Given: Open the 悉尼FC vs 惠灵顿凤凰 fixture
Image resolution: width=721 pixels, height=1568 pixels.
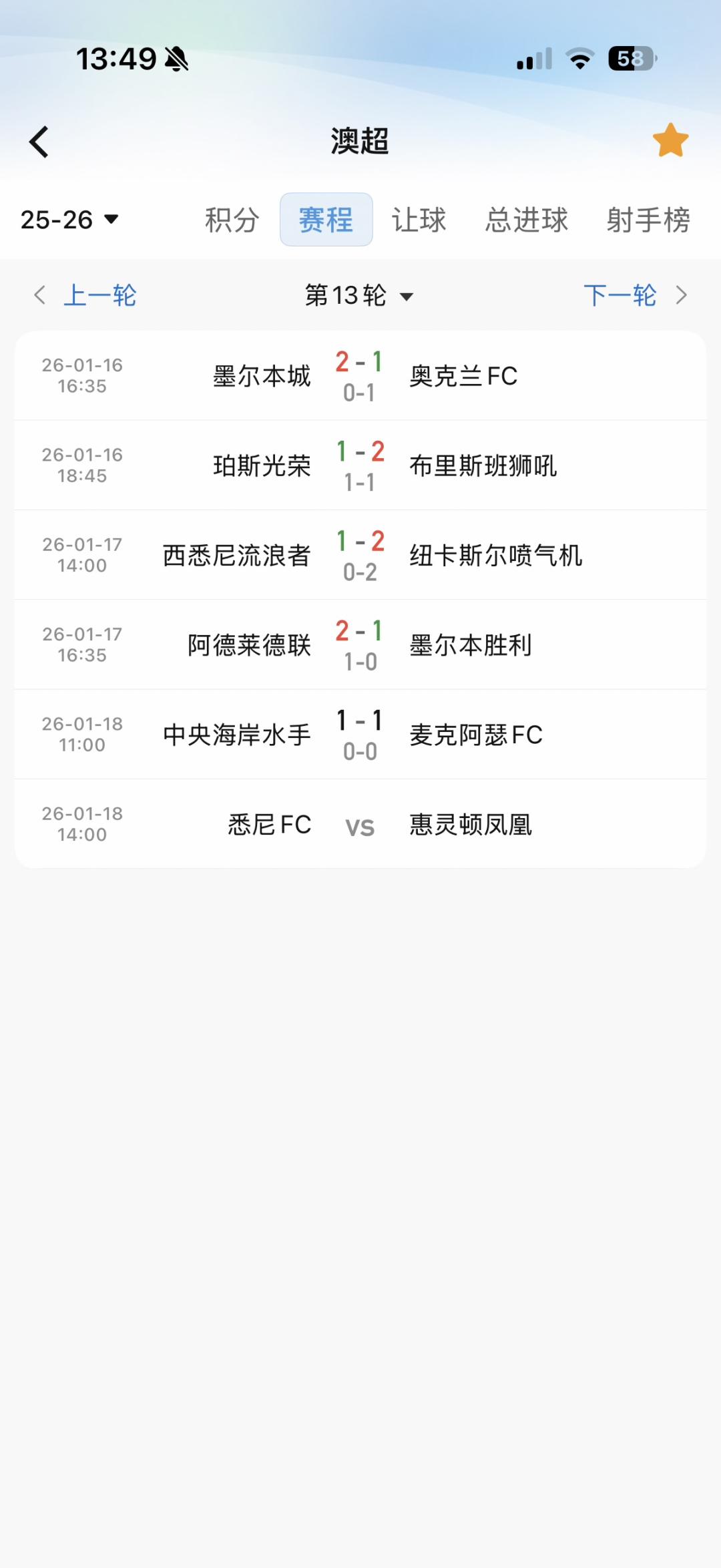Looking at the screenshot, I should point(360,824).
